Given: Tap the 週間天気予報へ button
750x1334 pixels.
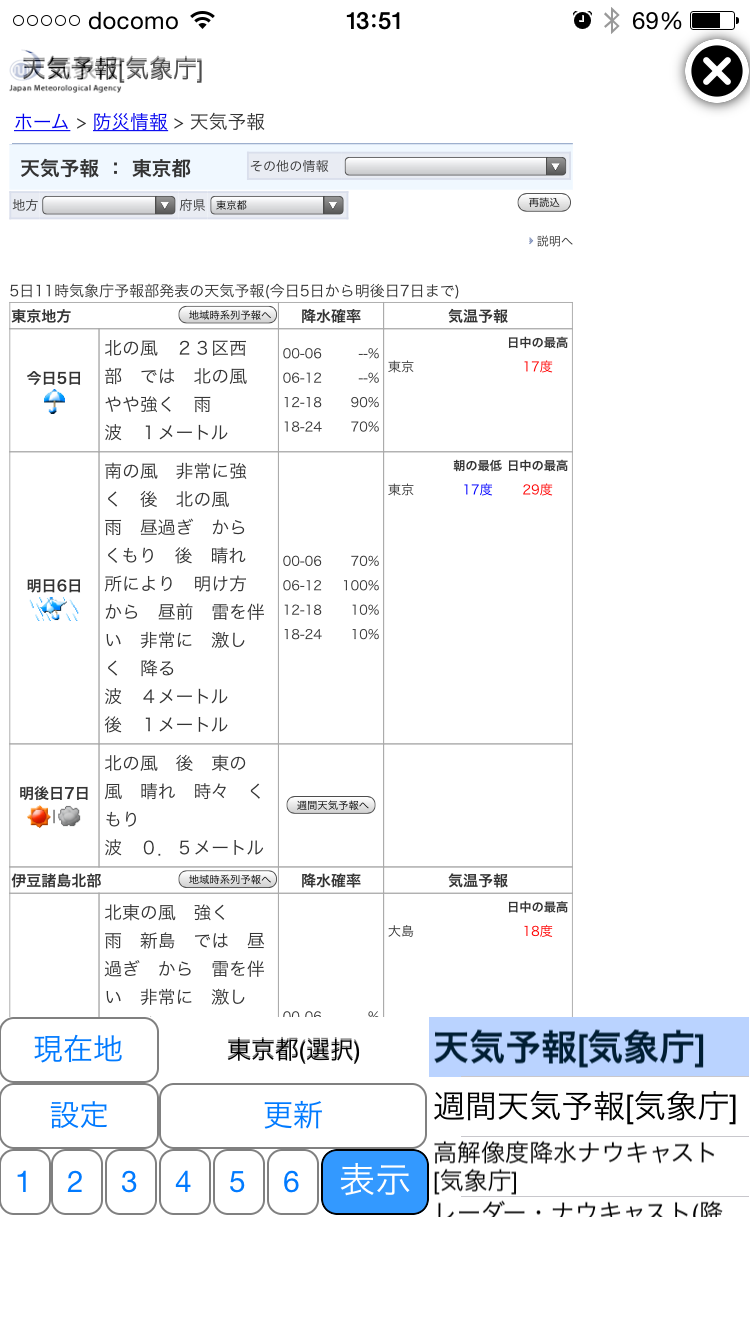Looking at the screenshot, I should pyautogui.click(x=331, y=805).
